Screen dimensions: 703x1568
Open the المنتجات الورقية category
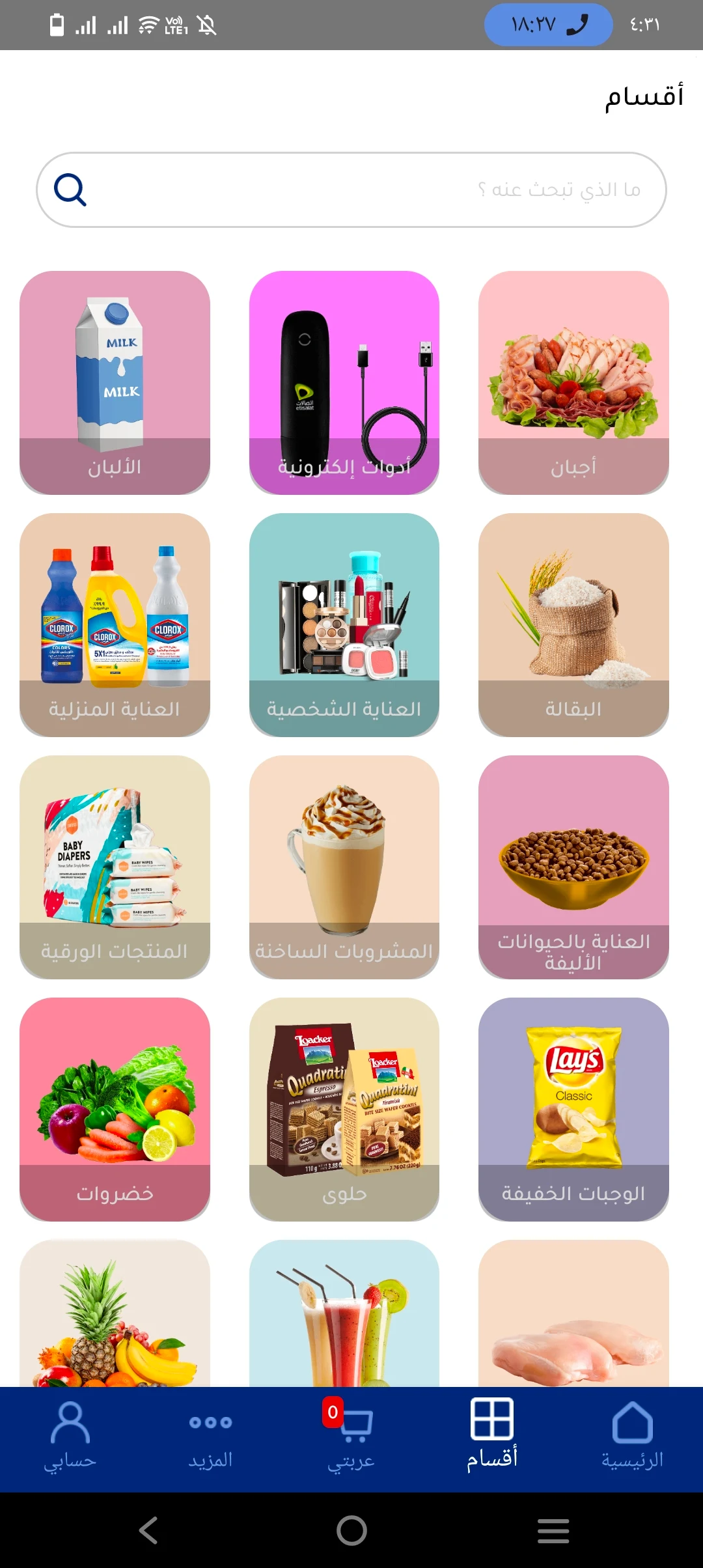tap(115, 867)
